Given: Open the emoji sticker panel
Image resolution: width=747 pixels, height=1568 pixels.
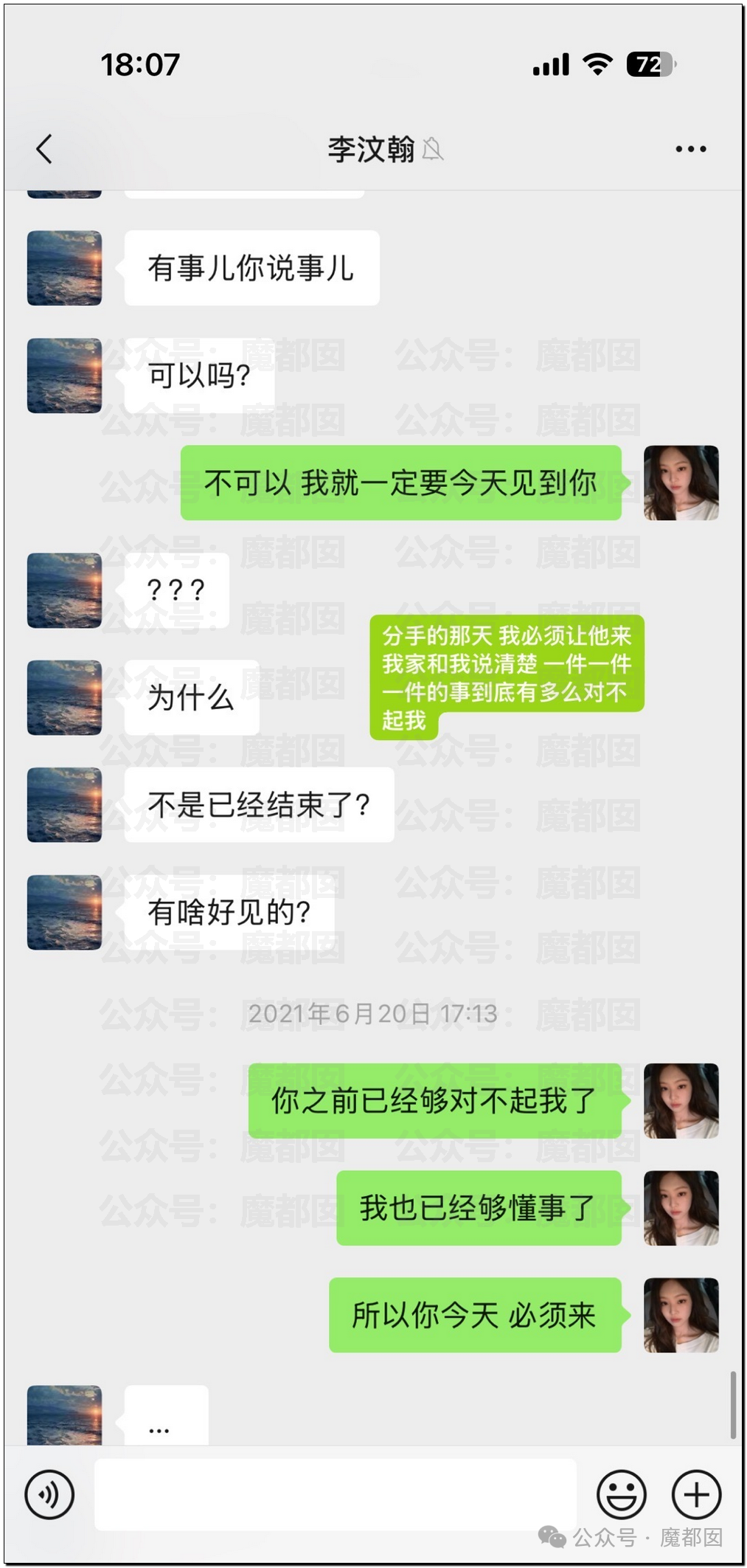Looking at the screenshot, I should 622,1495.
